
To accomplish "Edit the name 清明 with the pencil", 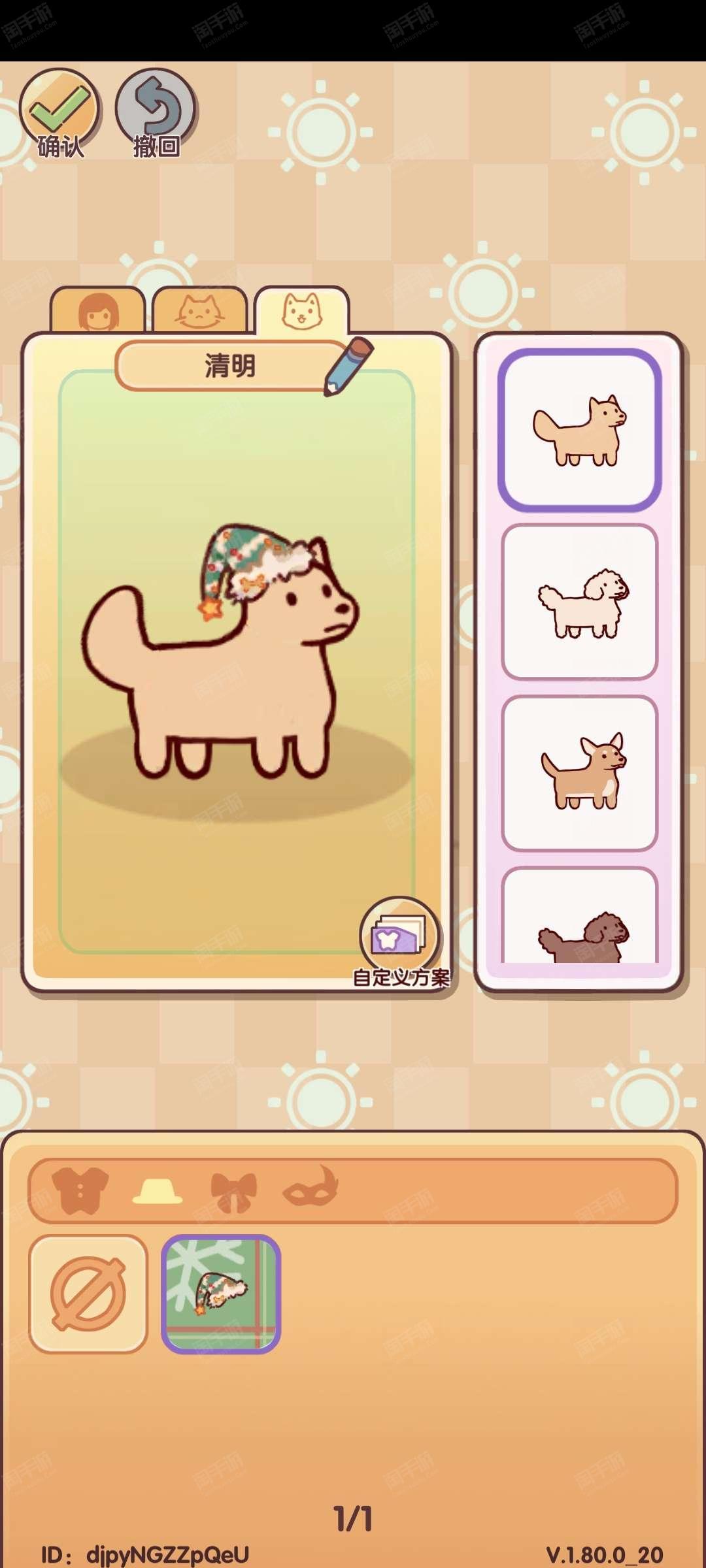I will [x=349, y=366].
